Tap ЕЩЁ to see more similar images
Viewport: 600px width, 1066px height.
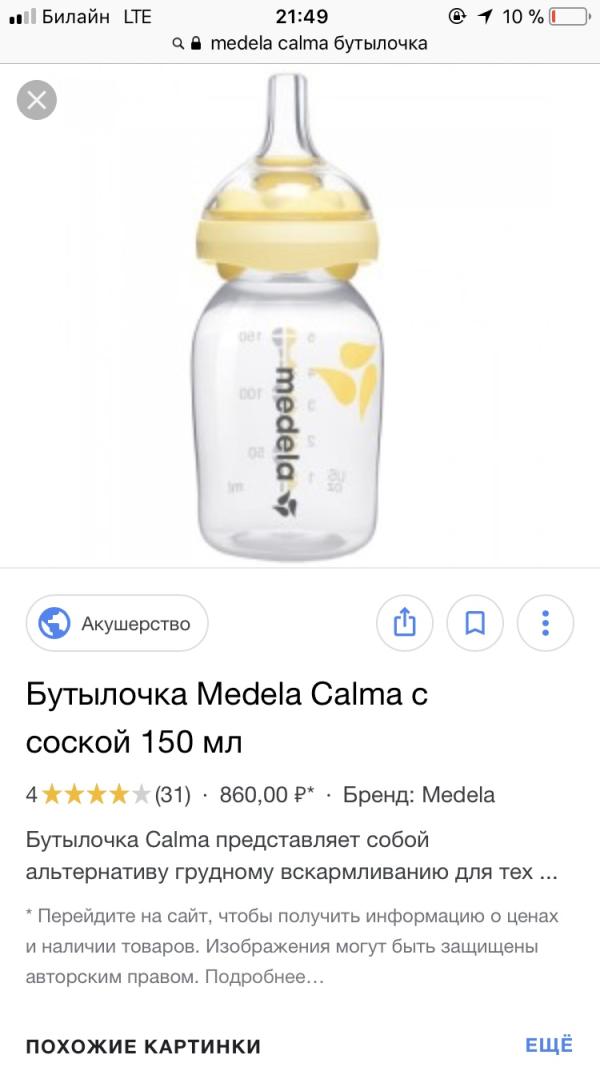pyautogui.click(x=549, y=1045)
